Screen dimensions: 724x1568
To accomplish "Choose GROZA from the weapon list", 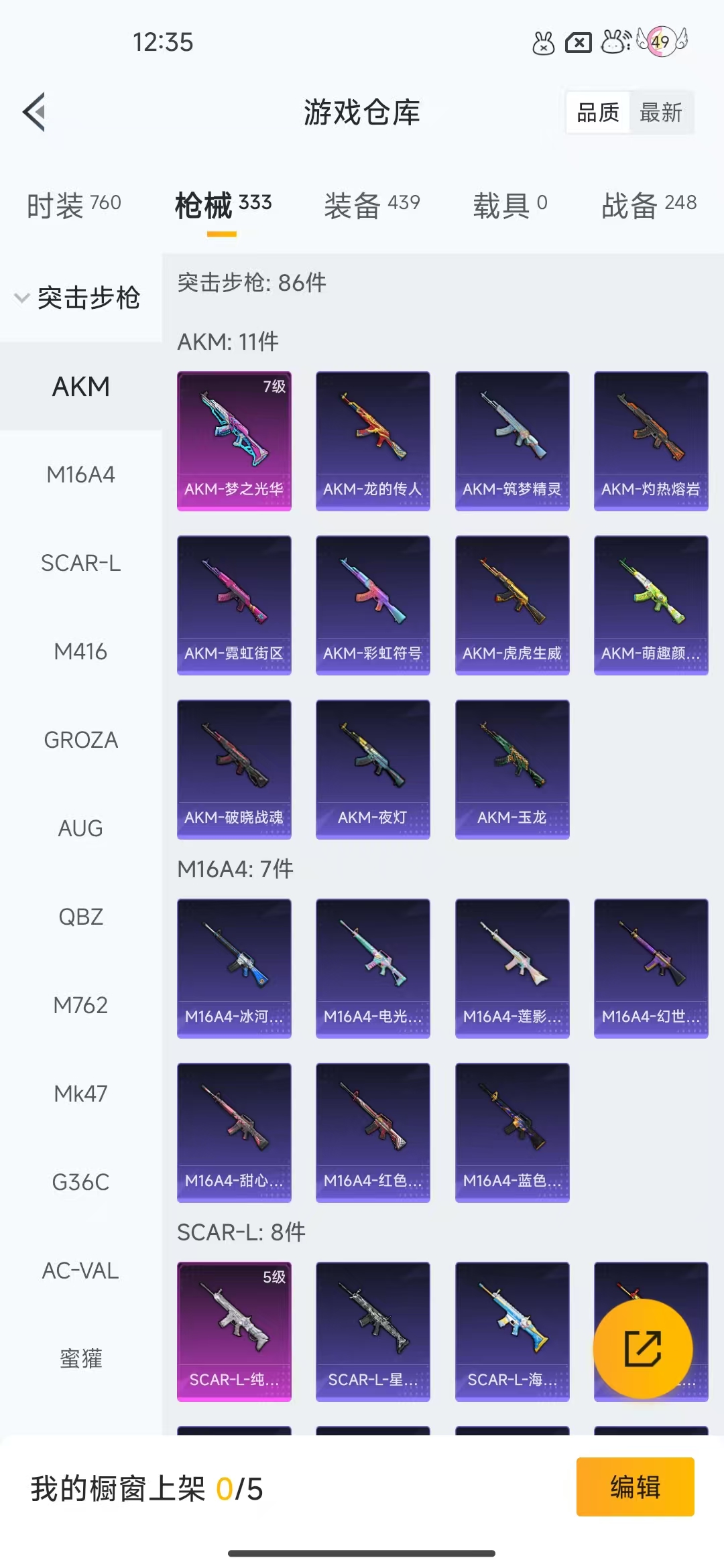I will 81,740.
